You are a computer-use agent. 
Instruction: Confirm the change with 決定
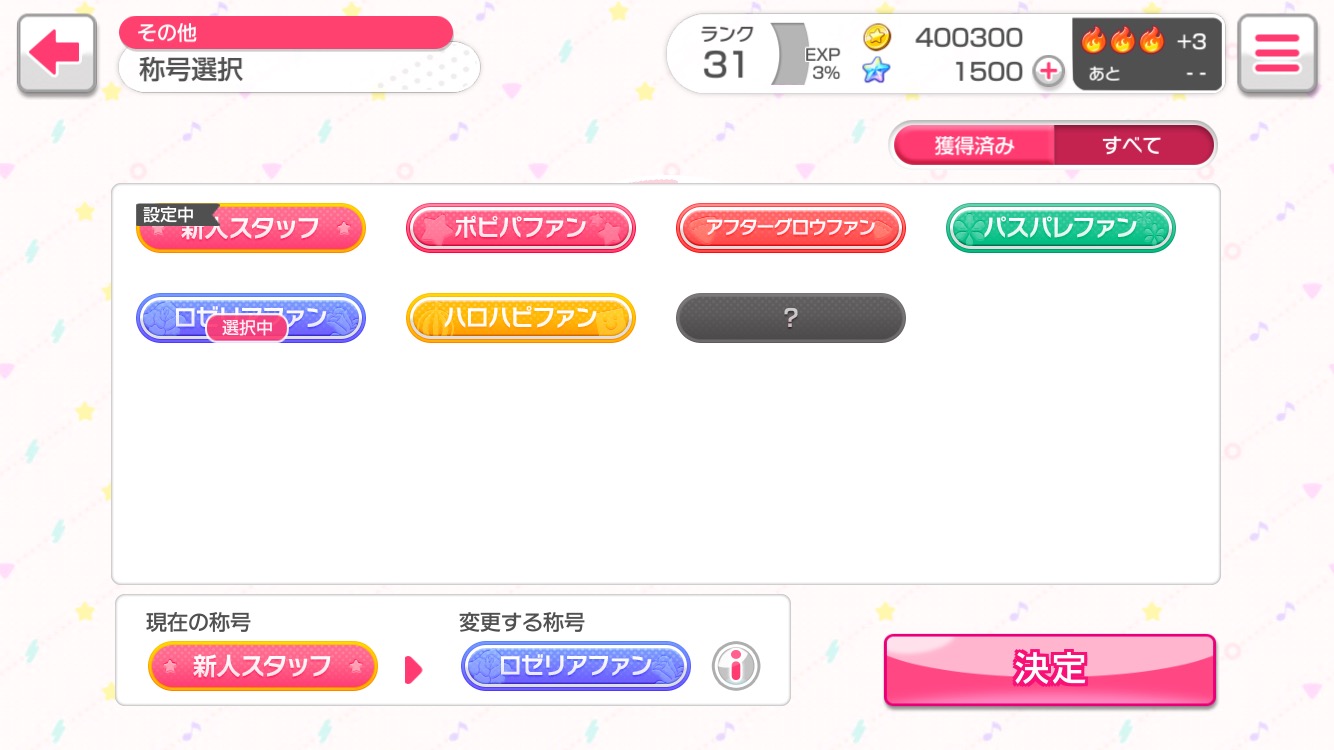click(x=1049, y=669)
